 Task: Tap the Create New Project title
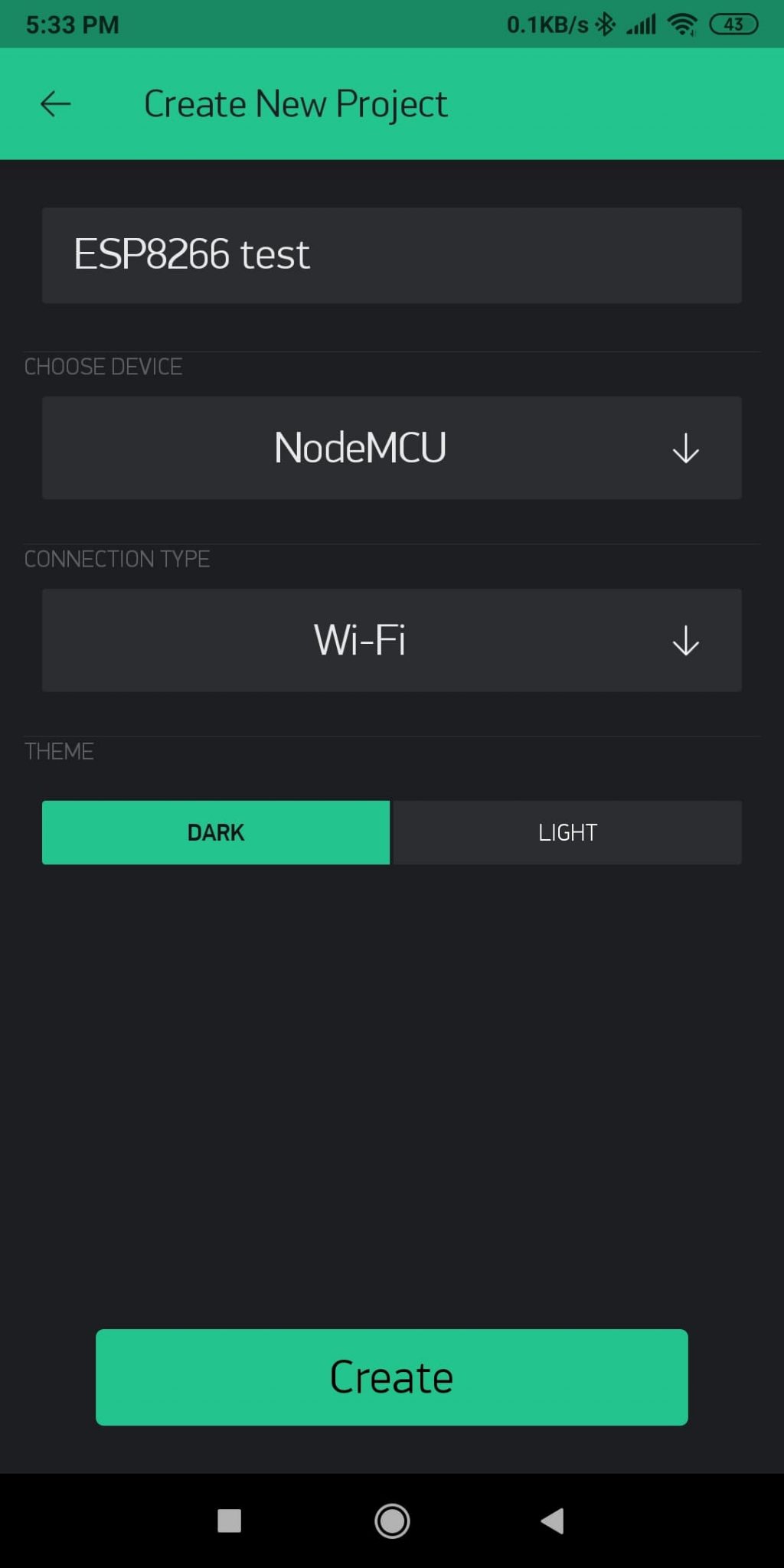coord(295,103)
